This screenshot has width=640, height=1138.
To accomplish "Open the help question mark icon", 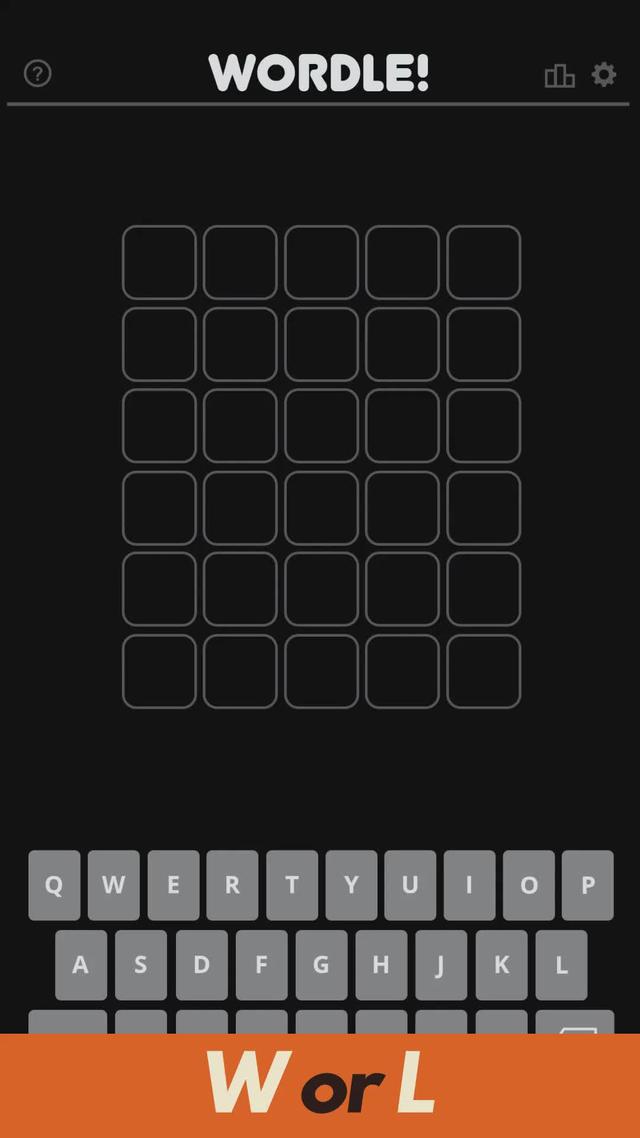I will [37, 73].
